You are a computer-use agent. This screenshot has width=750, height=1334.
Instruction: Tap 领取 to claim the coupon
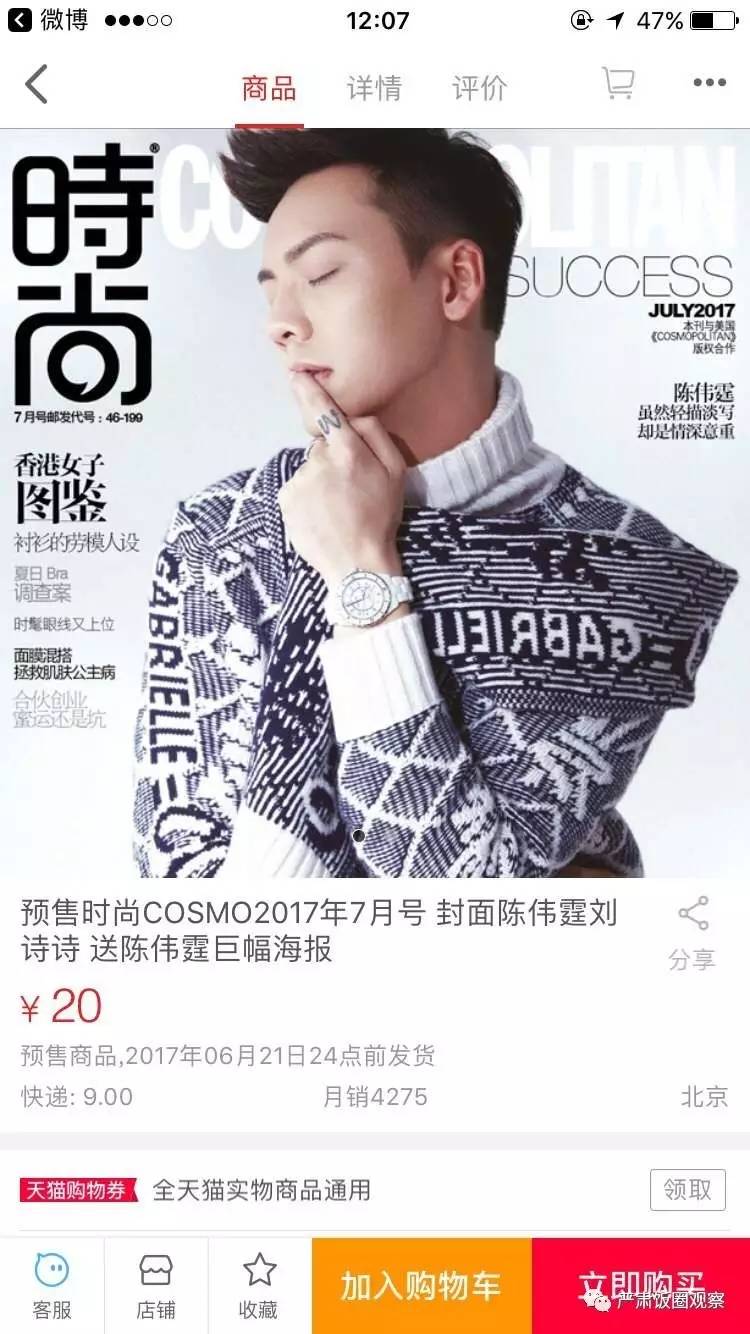686,1190
